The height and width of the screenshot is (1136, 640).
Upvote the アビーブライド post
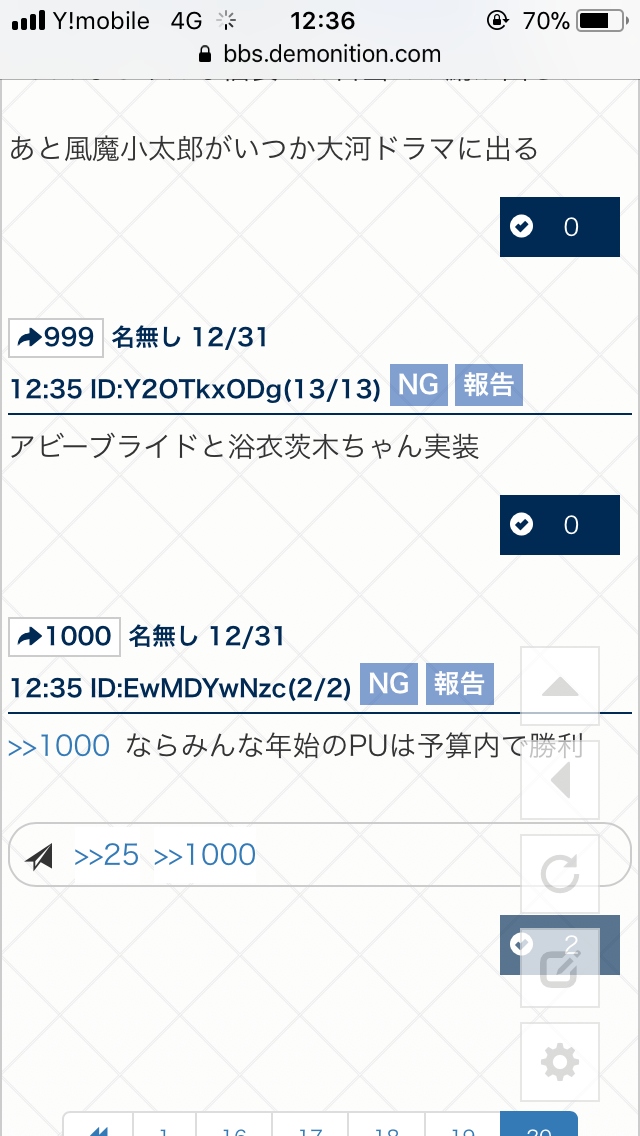point(559,525)
